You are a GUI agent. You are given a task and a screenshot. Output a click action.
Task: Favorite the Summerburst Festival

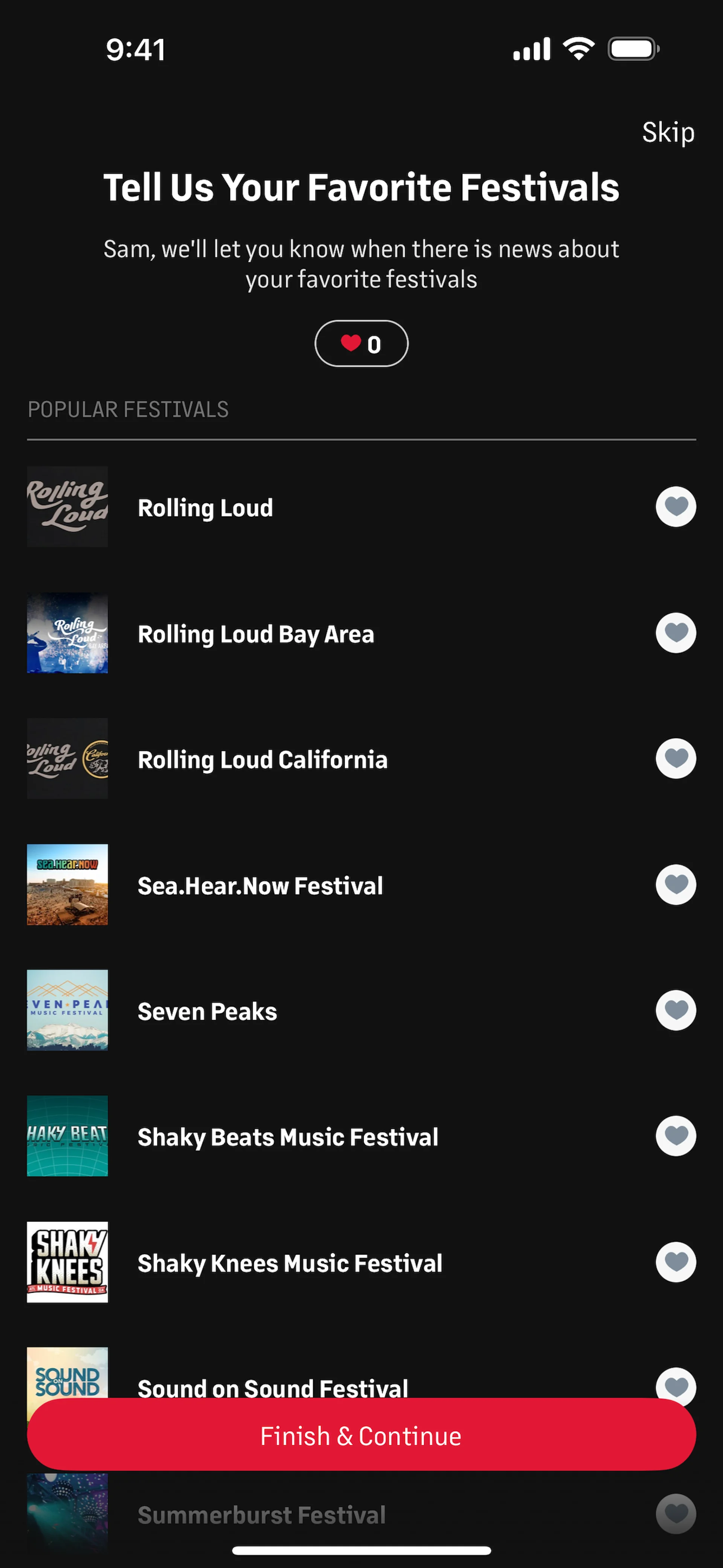(x=676, y=1514)
